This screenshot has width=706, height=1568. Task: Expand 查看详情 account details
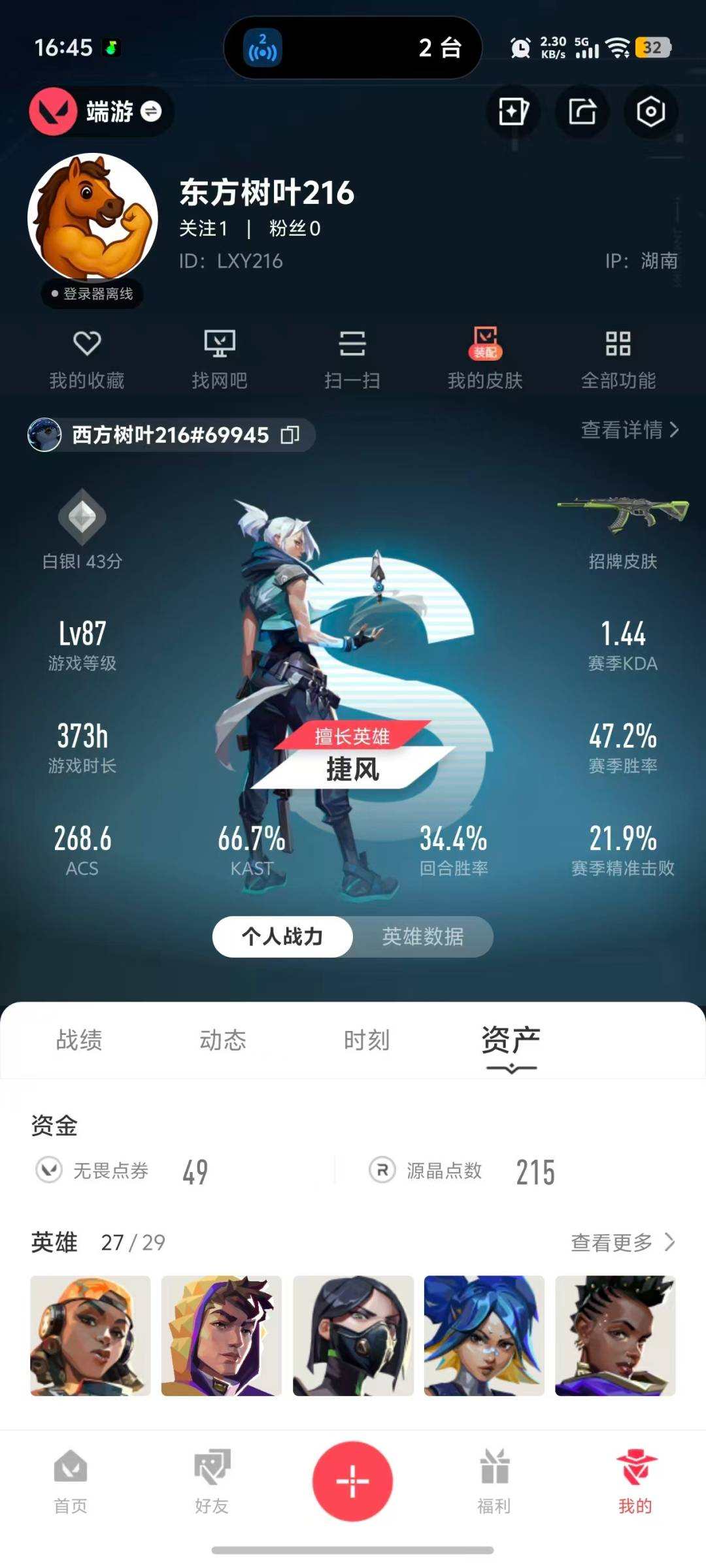[x=626, y=431]
